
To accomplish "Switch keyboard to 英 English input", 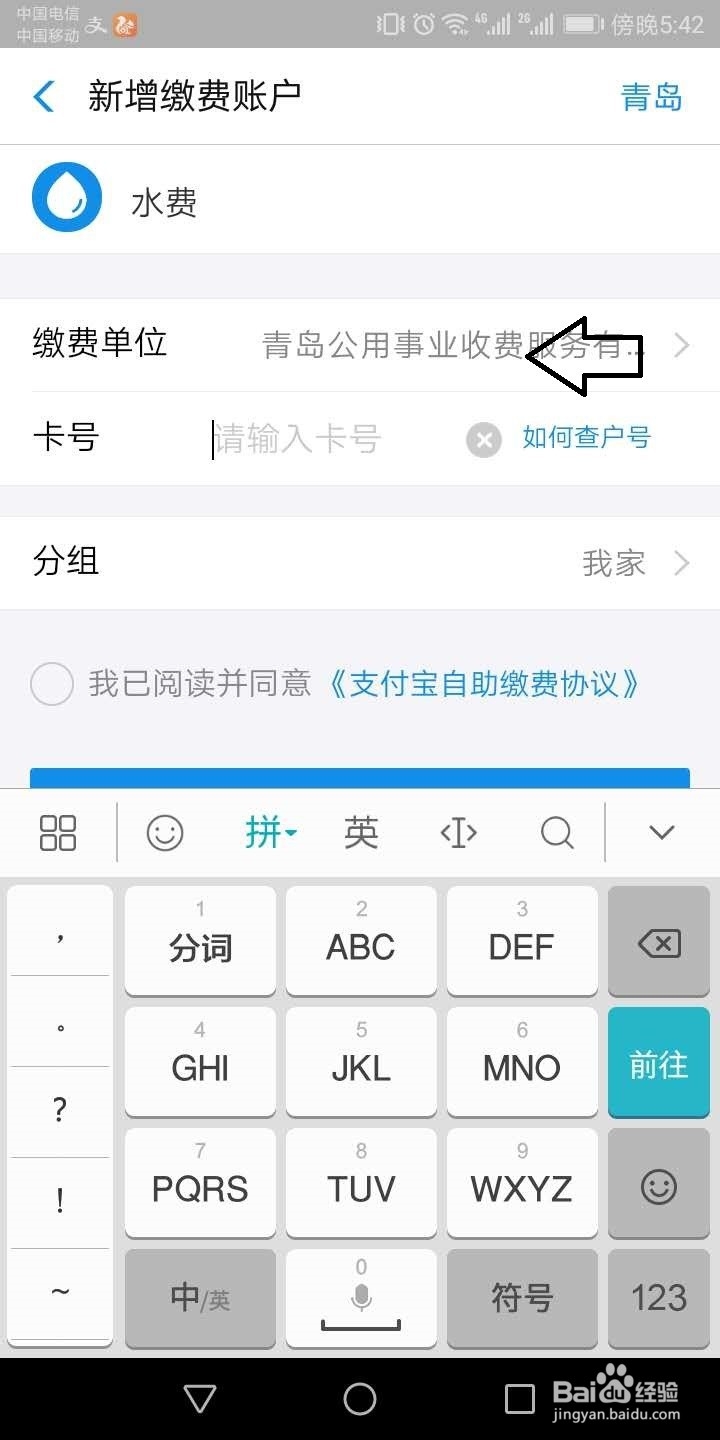I will click(360, 832).
